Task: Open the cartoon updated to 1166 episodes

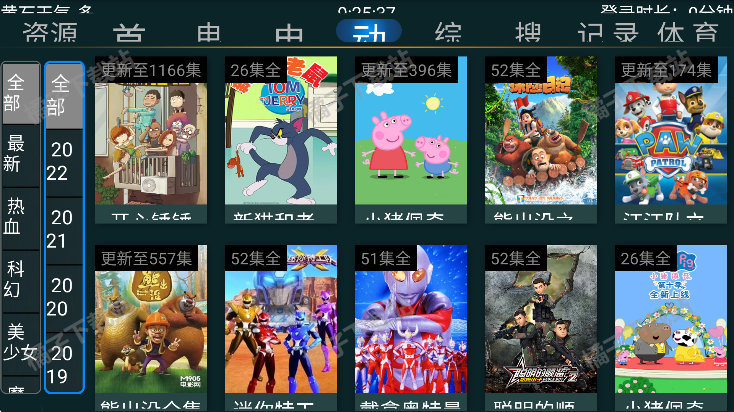Action: click(151, 140)
